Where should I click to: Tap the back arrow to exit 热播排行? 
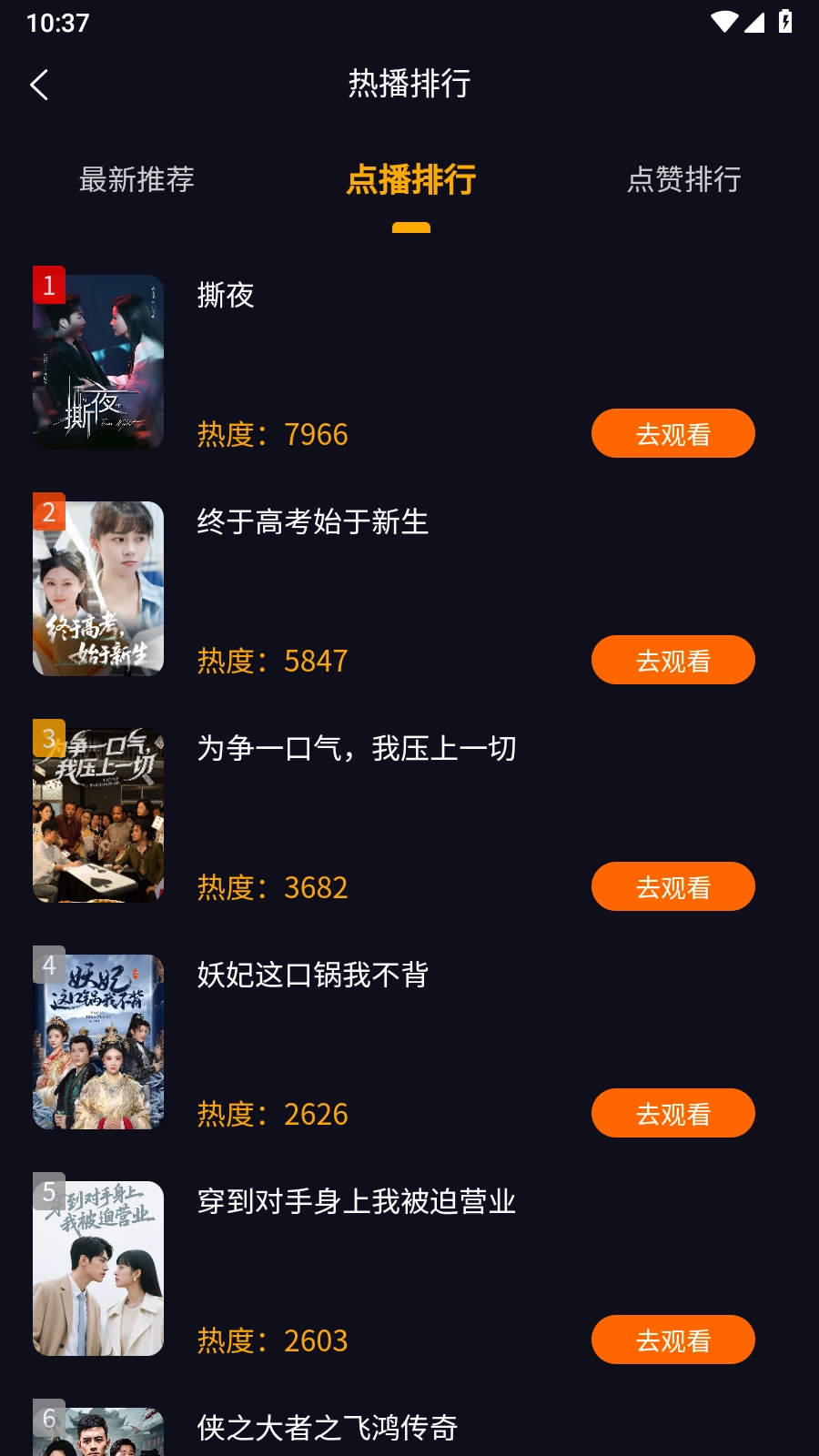coord(38,84)
